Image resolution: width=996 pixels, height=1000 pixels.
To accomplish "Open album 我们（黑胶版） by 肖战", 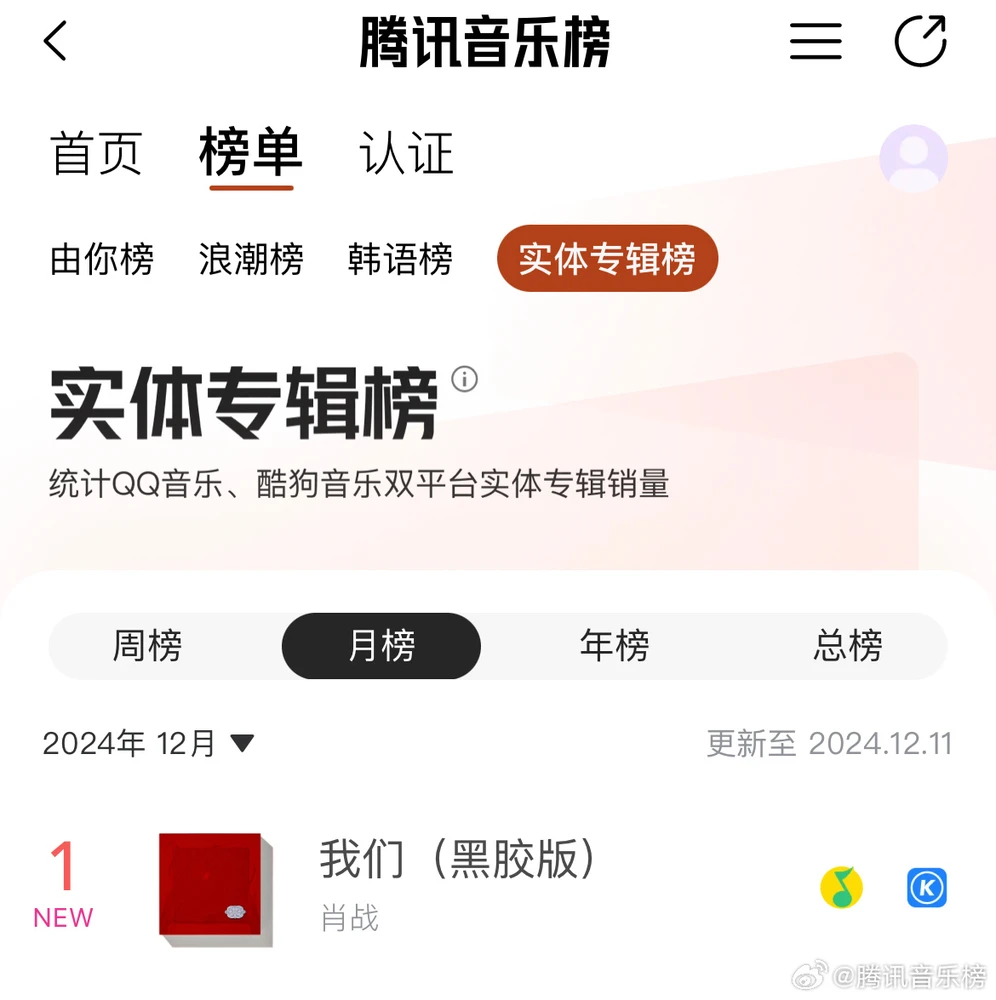I will (x=457, y=860).
